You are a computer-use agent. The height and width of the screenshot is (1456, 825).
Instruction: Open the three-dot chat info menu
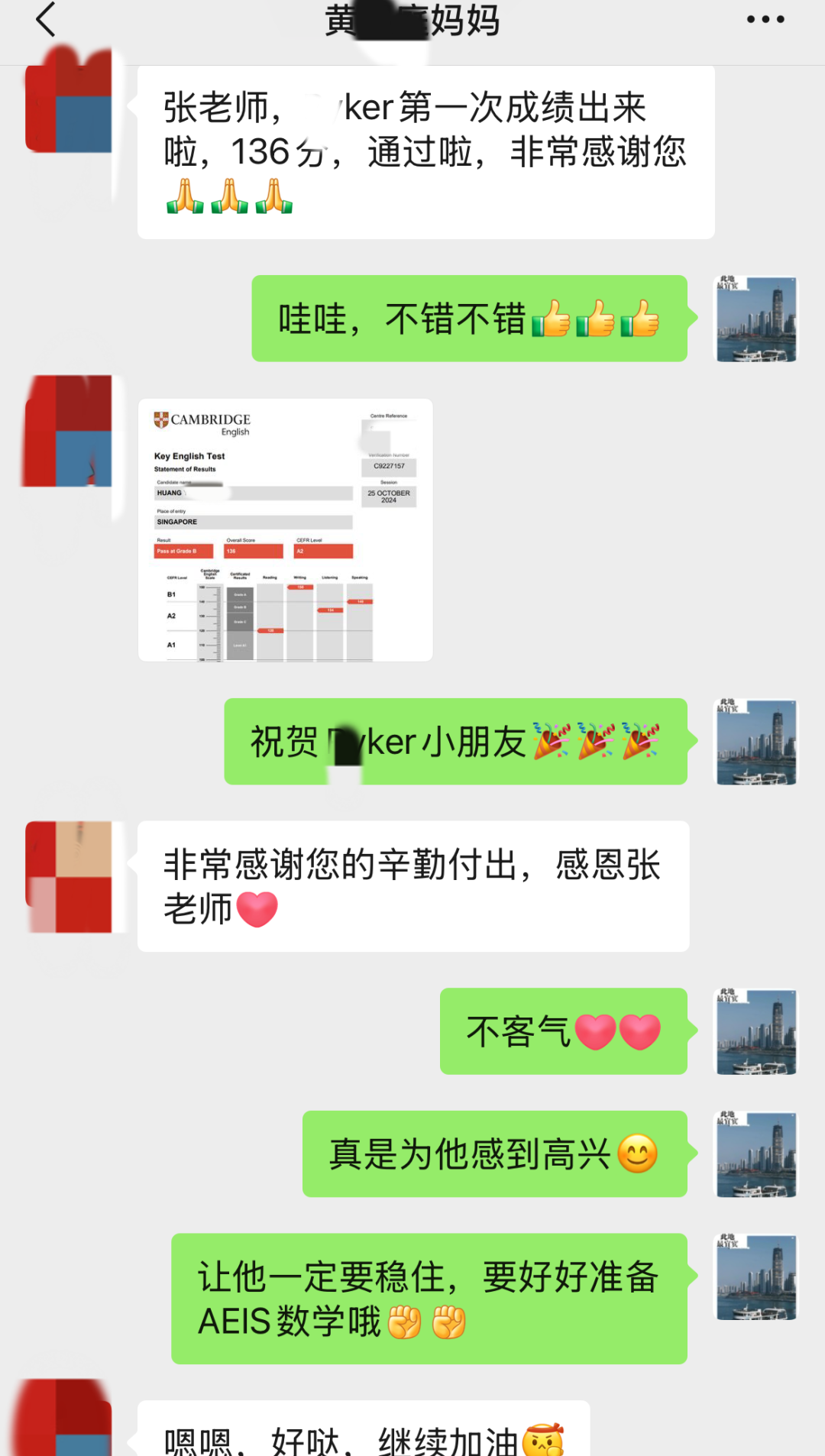[x=765, y=20]
